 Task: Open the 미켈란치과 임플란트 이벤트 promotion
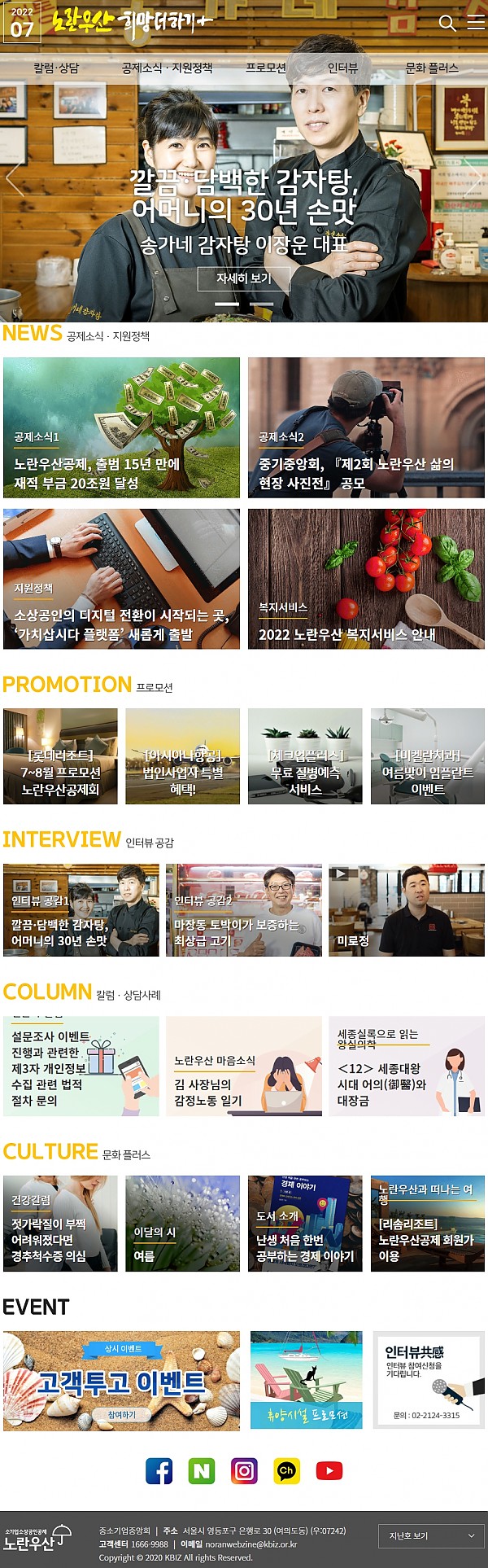(x=427, y=756)
